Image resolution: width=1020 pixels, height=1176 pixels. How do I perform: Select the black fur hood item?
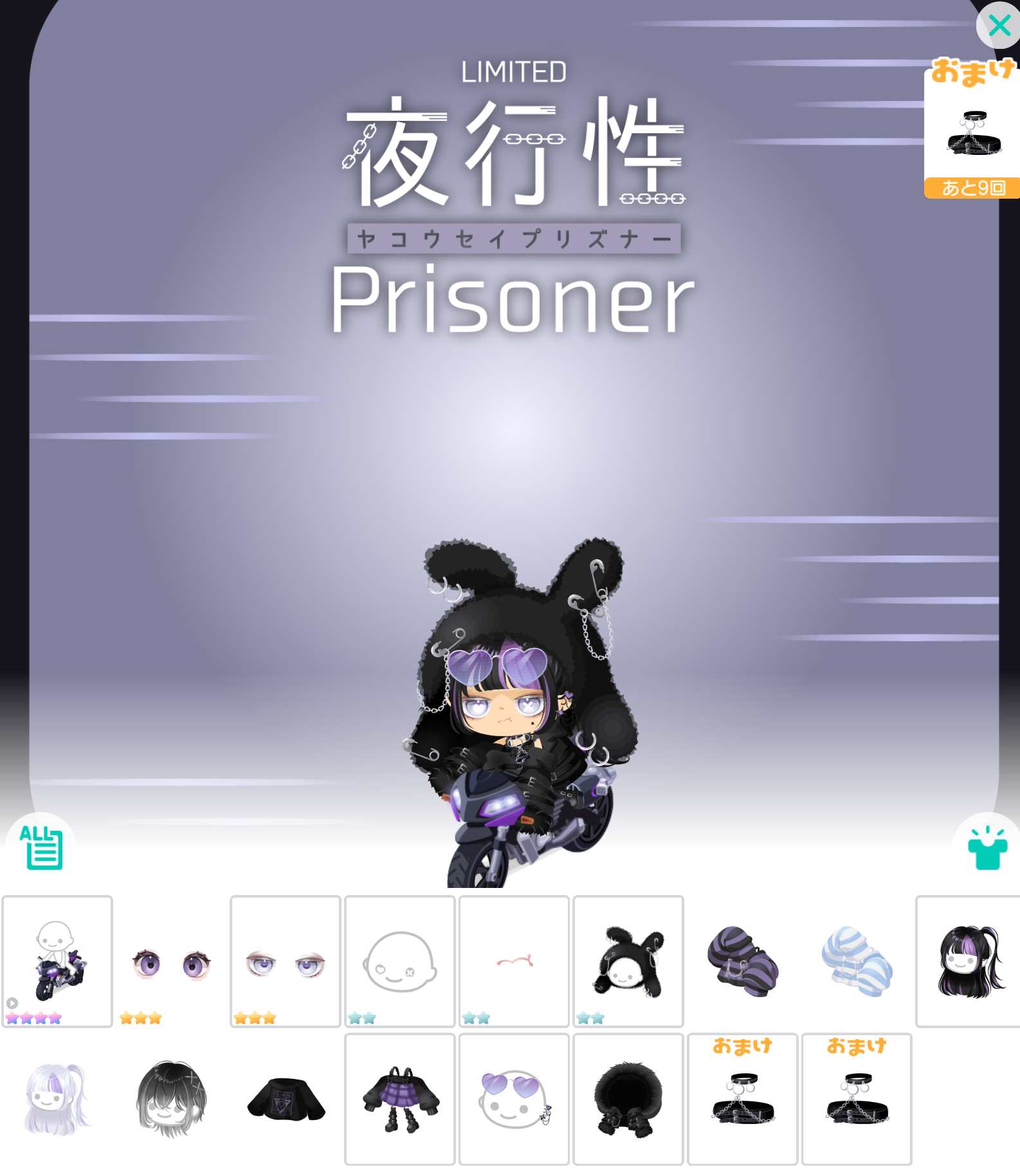click(x=628, y=1099)
